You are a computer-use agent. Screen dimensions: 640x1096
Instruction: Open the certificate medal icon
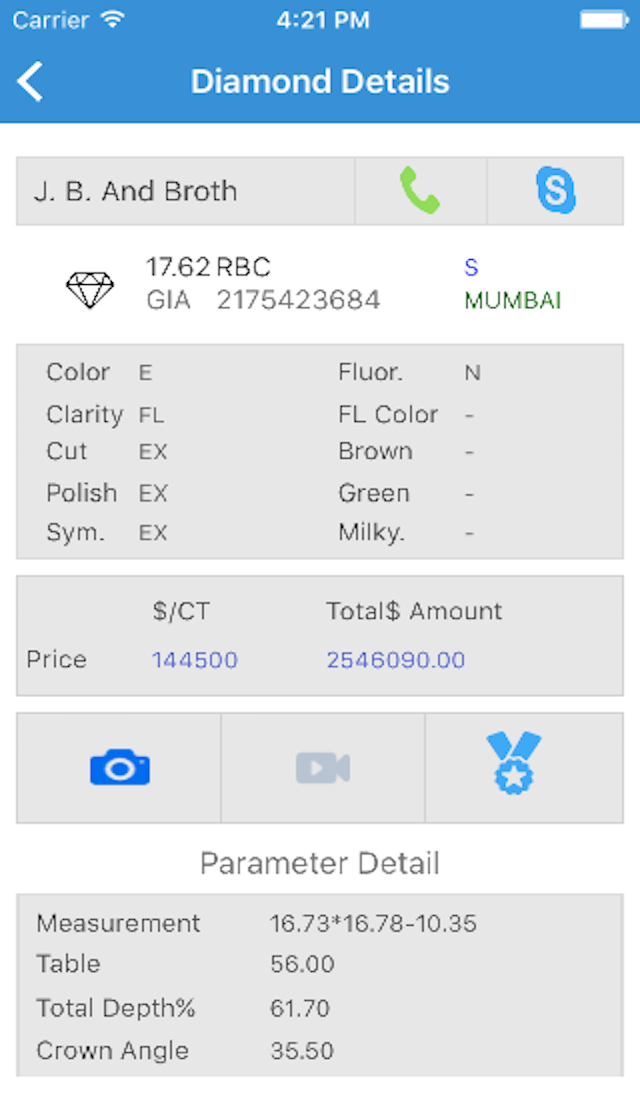pos(514,765)
